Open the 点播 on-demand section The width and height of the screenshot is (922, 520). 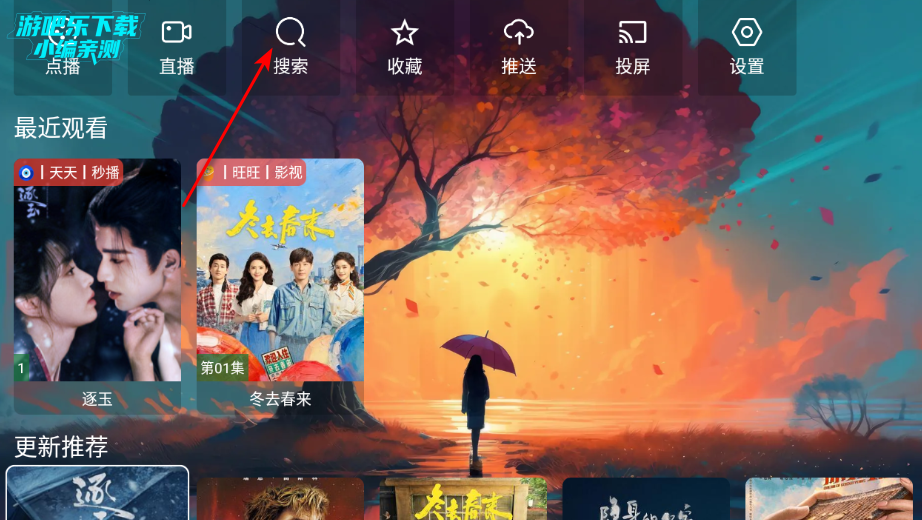[x=63, y=50]
